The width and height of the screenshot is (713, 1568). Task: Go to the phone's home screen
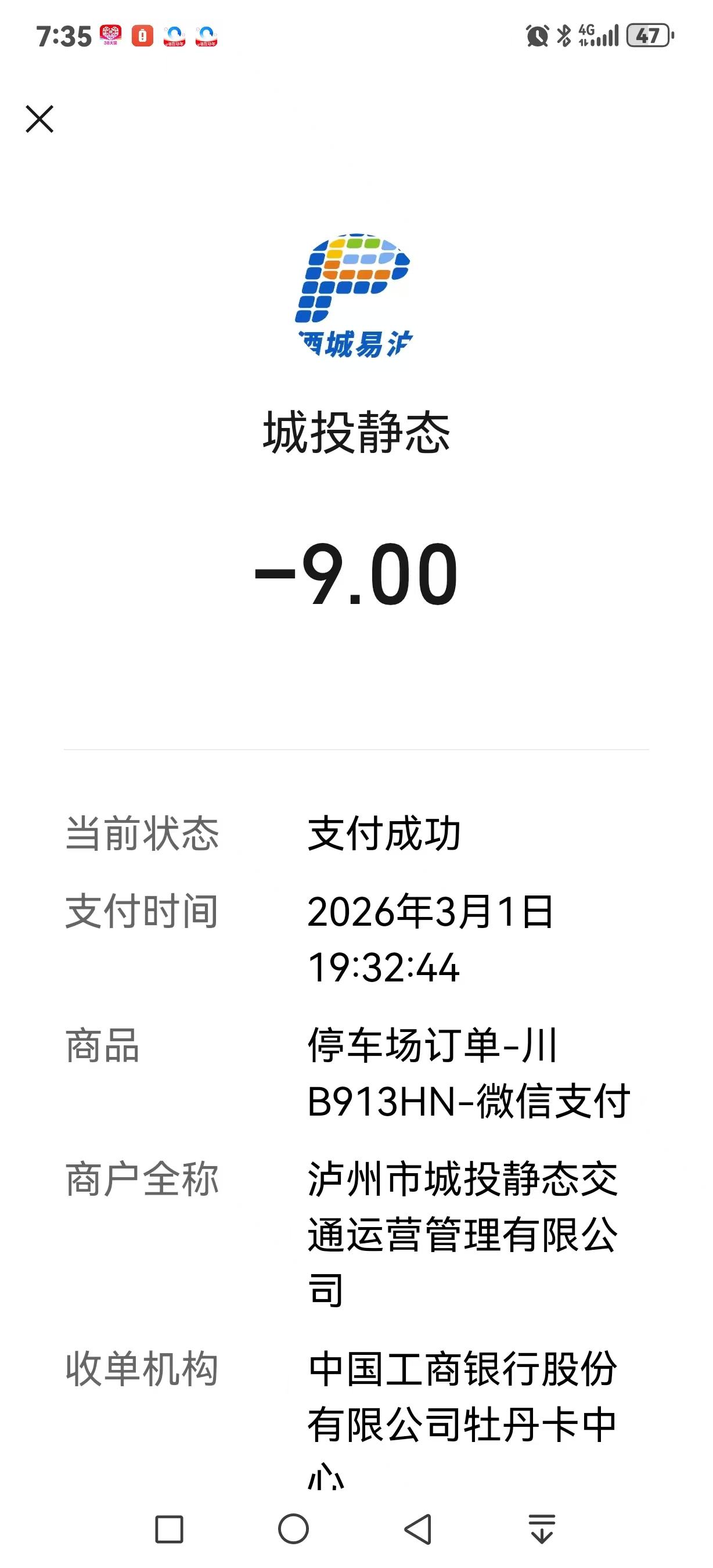(293, 1529)
